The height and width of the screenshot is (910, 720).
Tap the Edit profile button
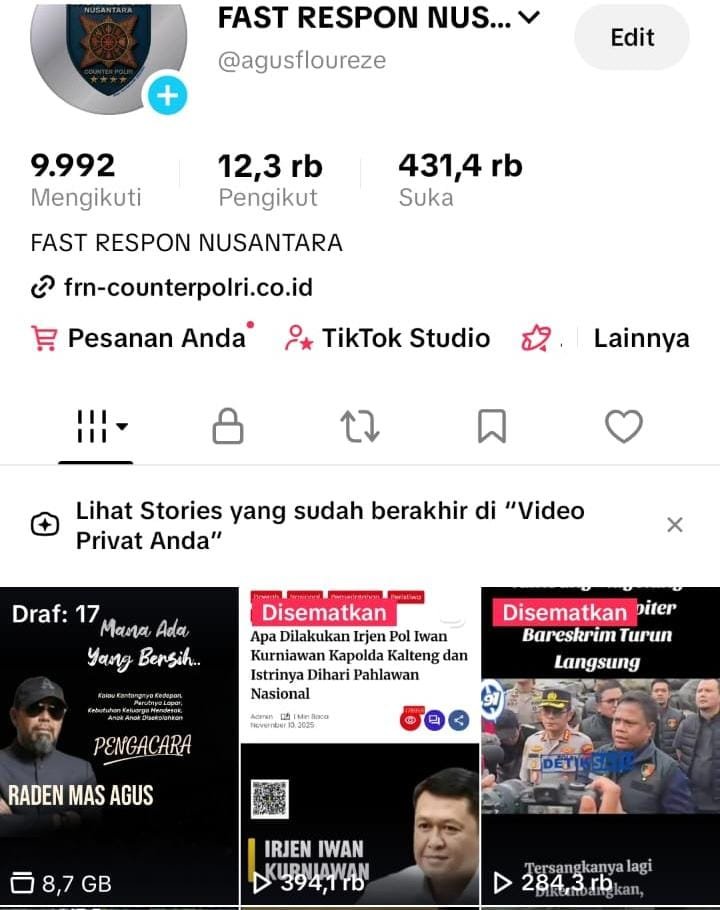[x=632, y=38]
